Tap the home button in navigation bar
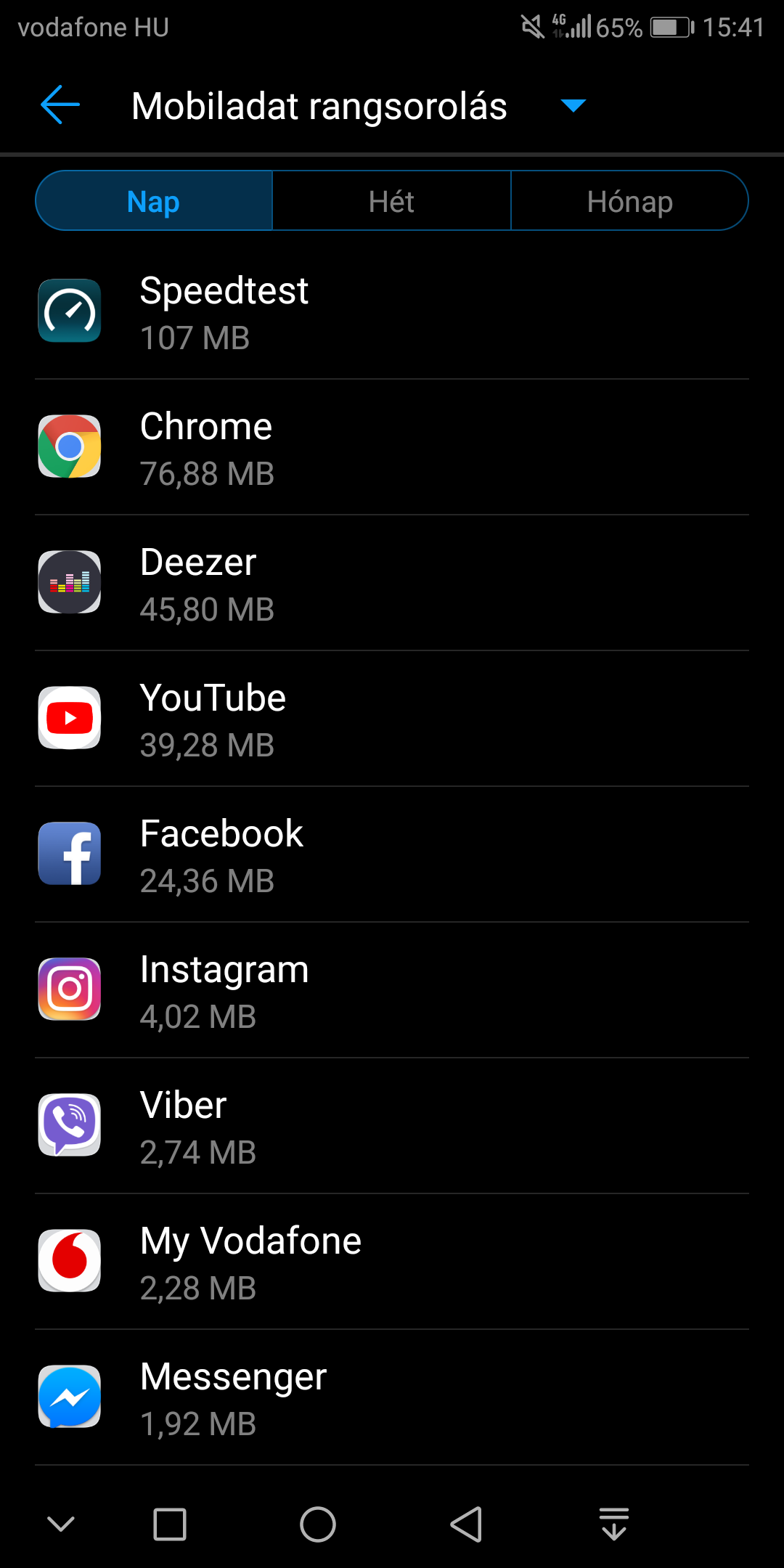Viewport: 784px width, 1568px height. (318, 1524)
